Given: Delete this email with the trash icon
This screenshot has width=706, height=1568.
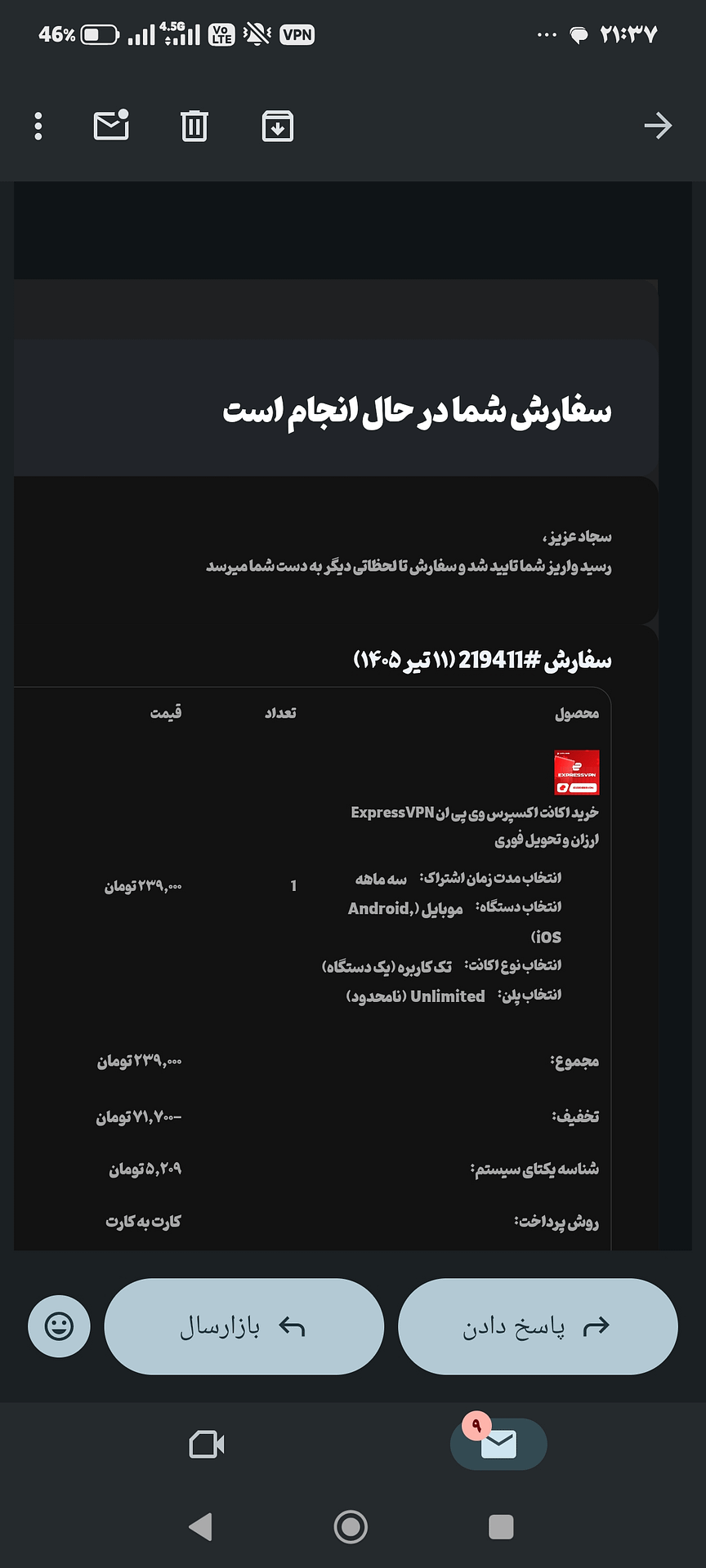Looking at the screenshot, I should click(194, 126).
